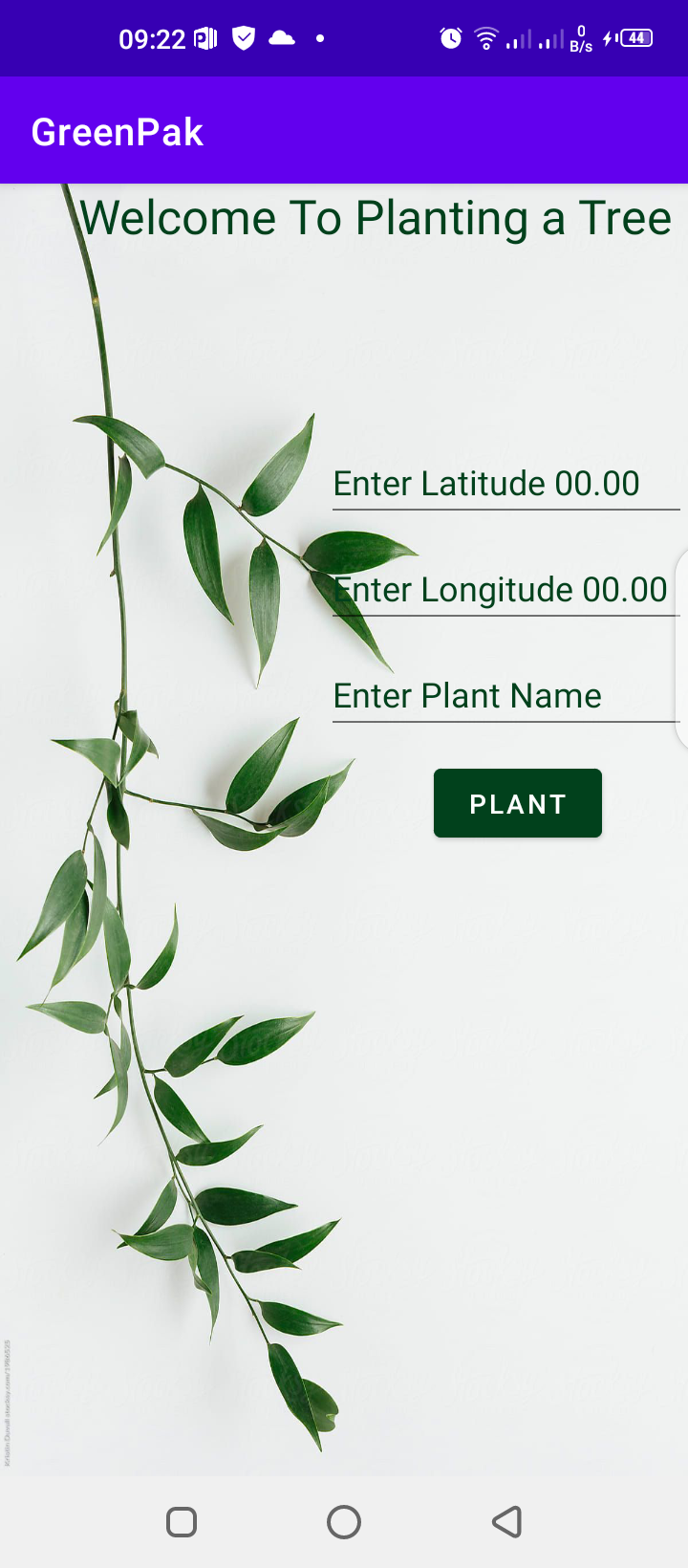The height and width of the screenshot is (1568, 688).
Task: Tap the GreenPak app title
Action: [117, 131]
